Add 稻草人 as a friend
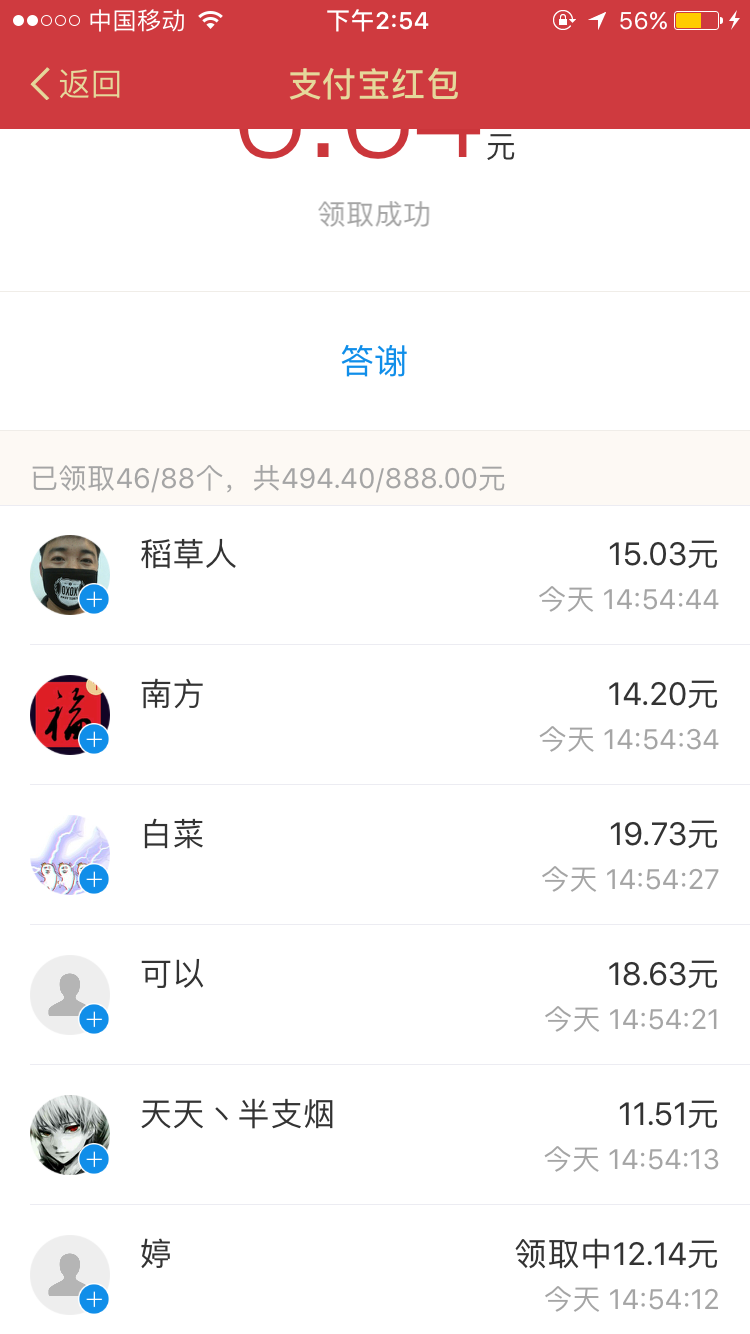 tap(94, 600)
